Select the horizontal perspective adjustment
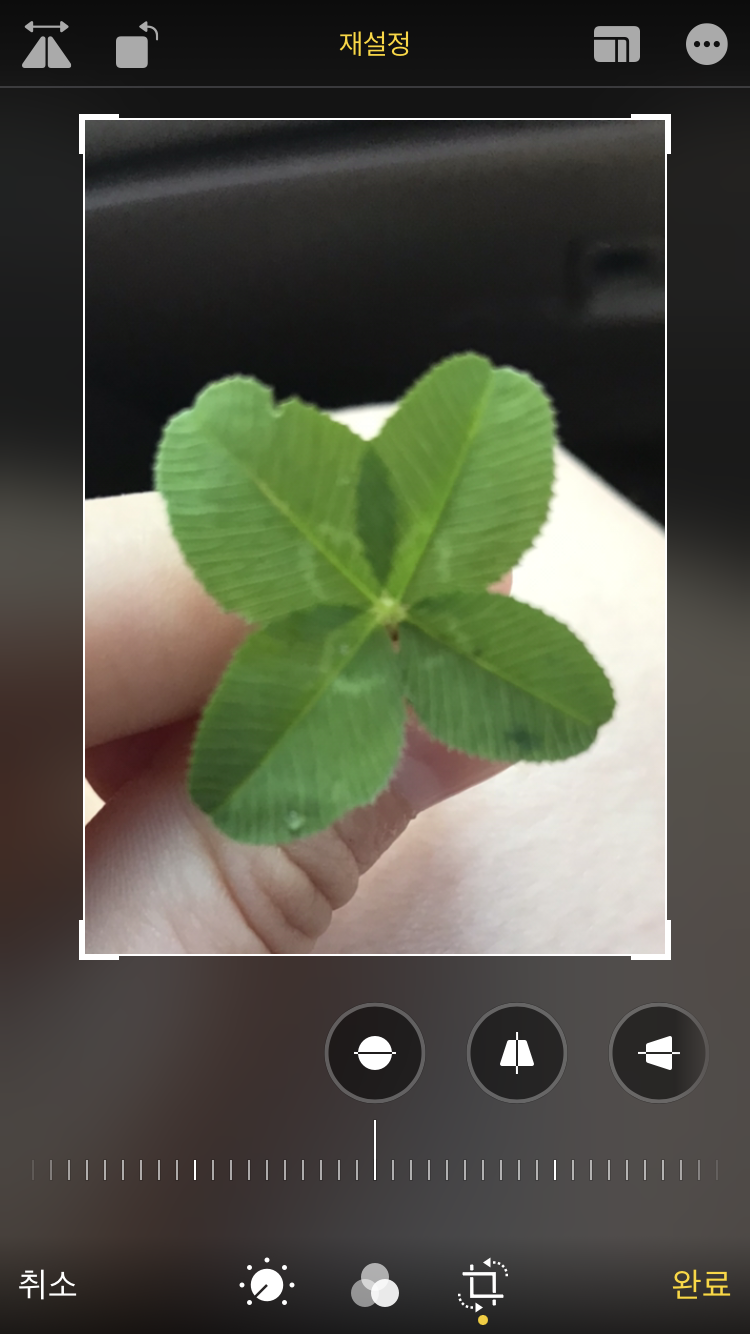Image resolution: width=750 pixels, height=1334 pixels. [x=659, y=1053]
